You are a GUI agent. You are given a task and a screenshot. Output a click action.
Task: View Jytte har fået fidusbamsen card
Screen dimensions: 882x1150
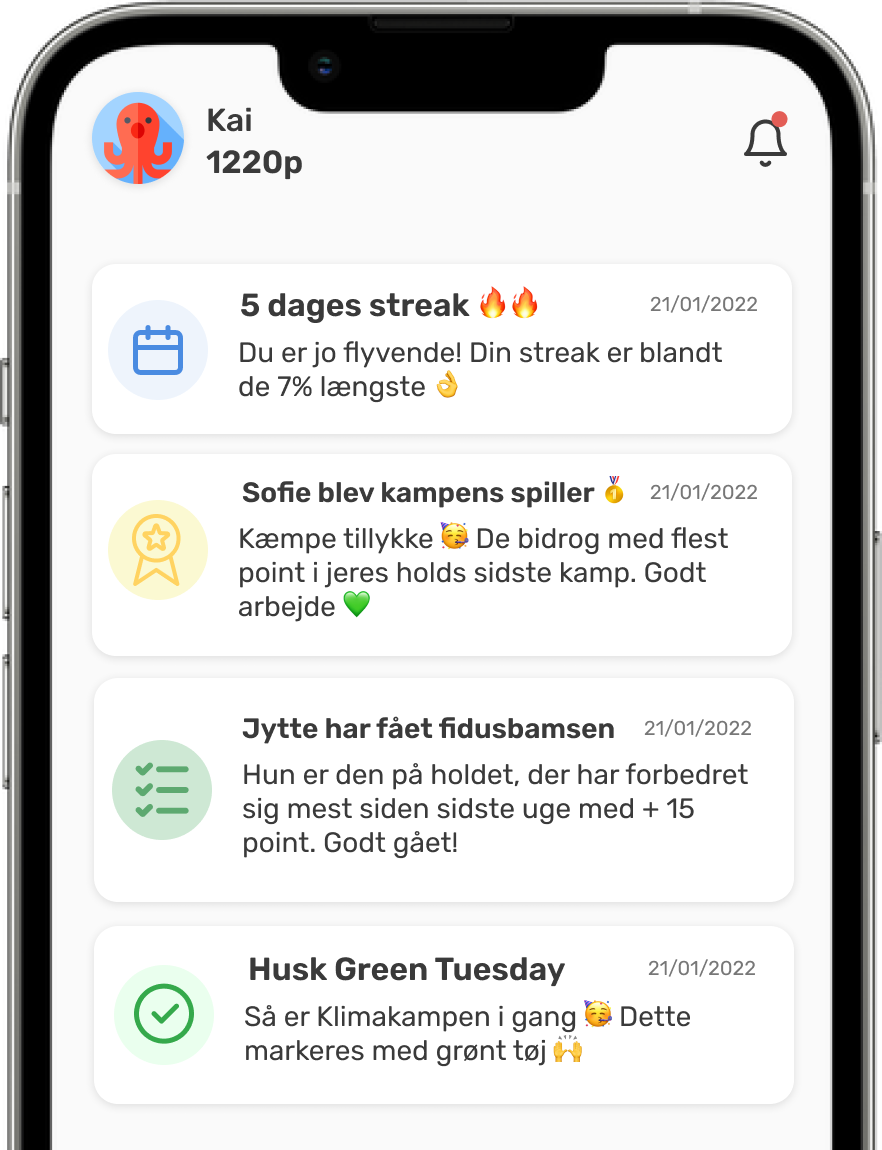443,790
